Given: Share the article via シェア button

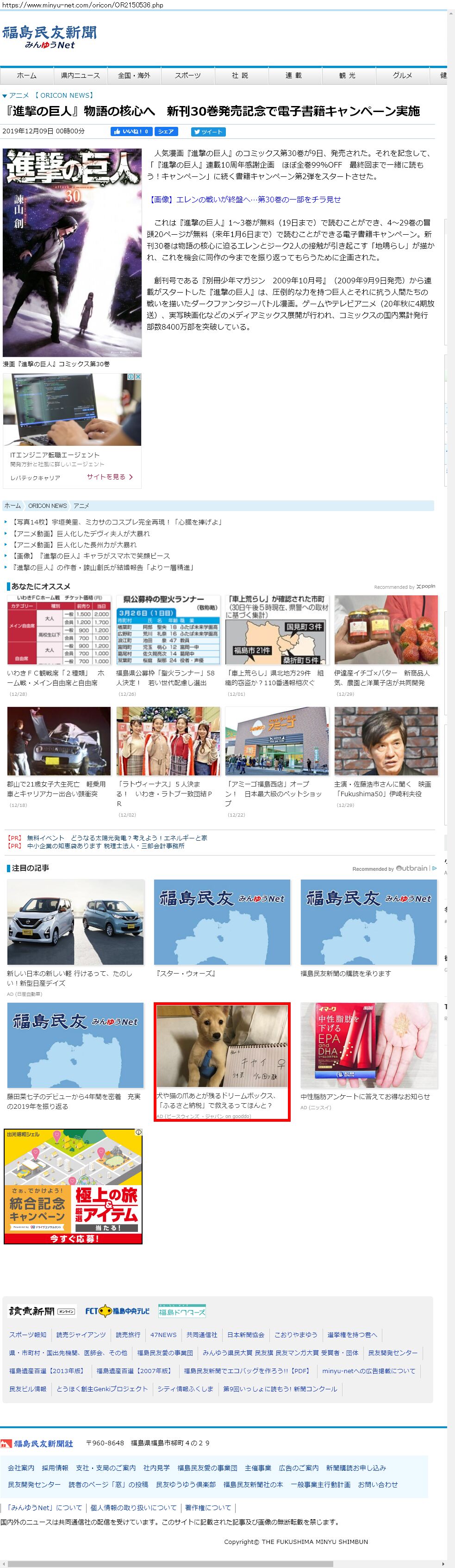Looking at the screenshot, I should tap(166, 131).
